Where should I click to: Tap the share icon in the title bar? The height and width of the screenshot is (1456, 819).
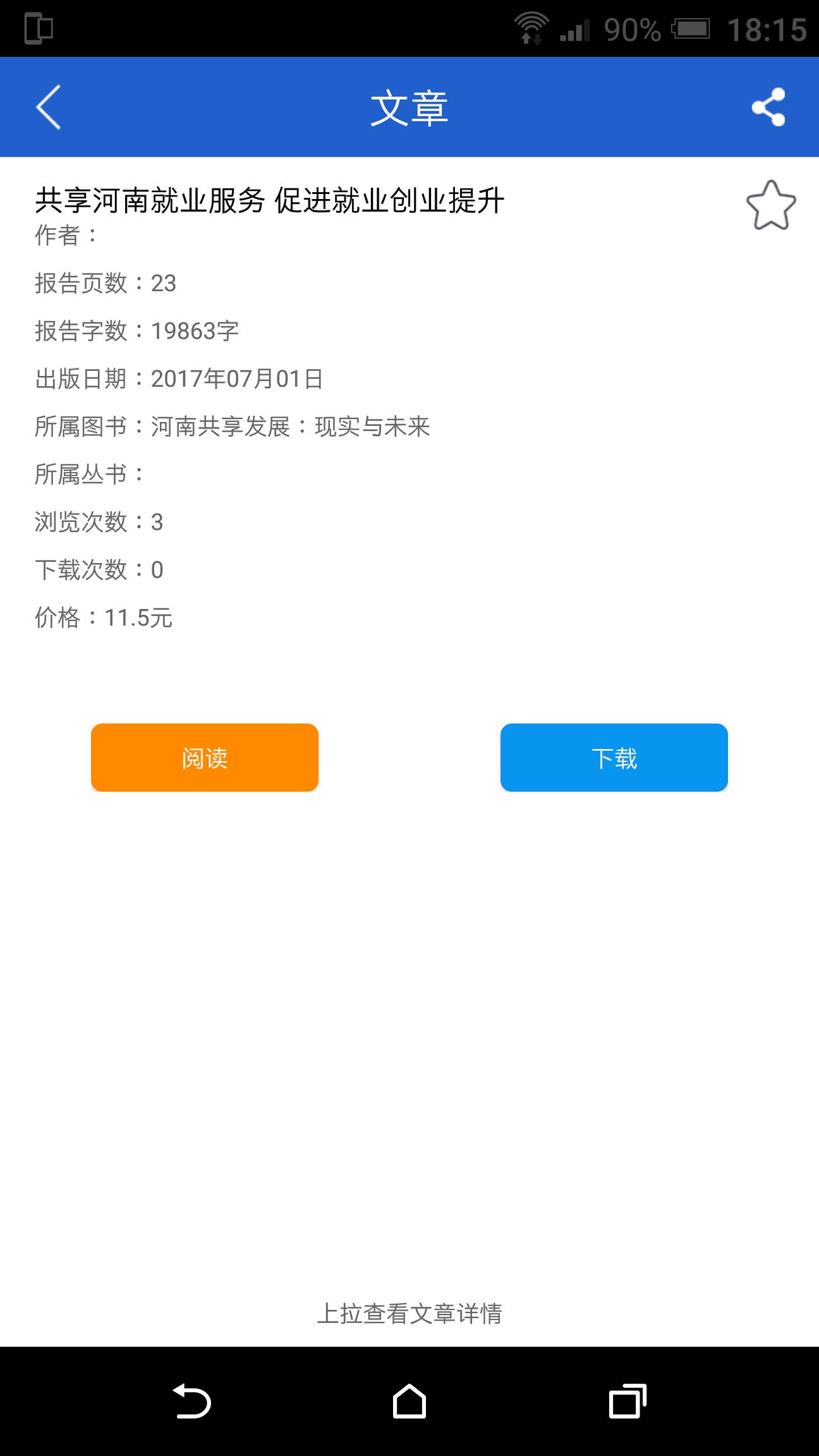click(768, 106)
